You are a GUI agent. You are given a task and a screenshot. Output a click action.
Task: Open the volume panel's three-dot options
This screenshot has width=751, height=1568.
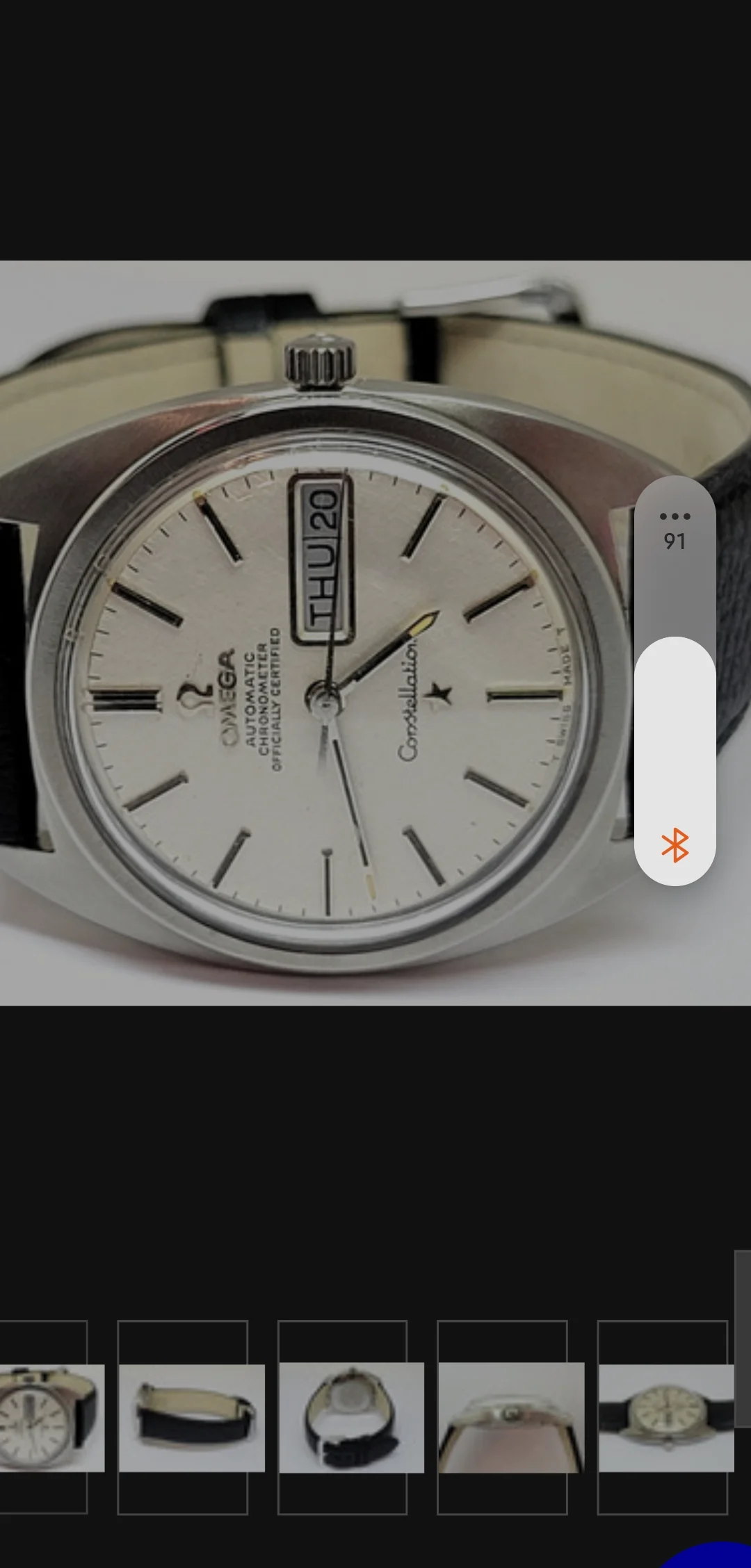click(675, 516)
